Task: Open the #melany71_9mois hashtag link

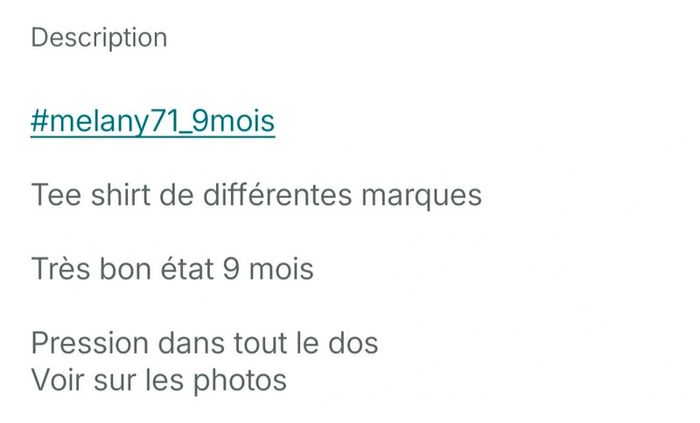Action: 152,122
